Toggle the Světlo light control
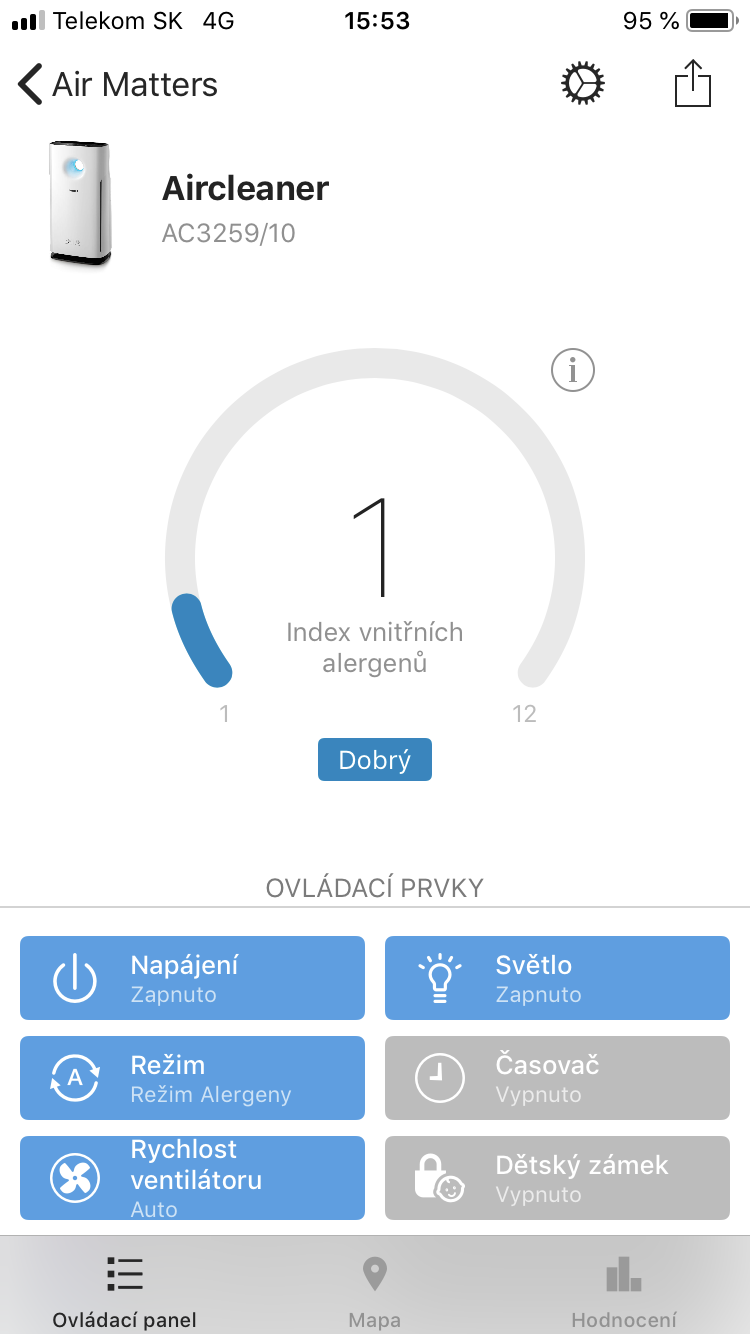The width and height of the screenshot is (750, 1334). [x=557, y=978]
